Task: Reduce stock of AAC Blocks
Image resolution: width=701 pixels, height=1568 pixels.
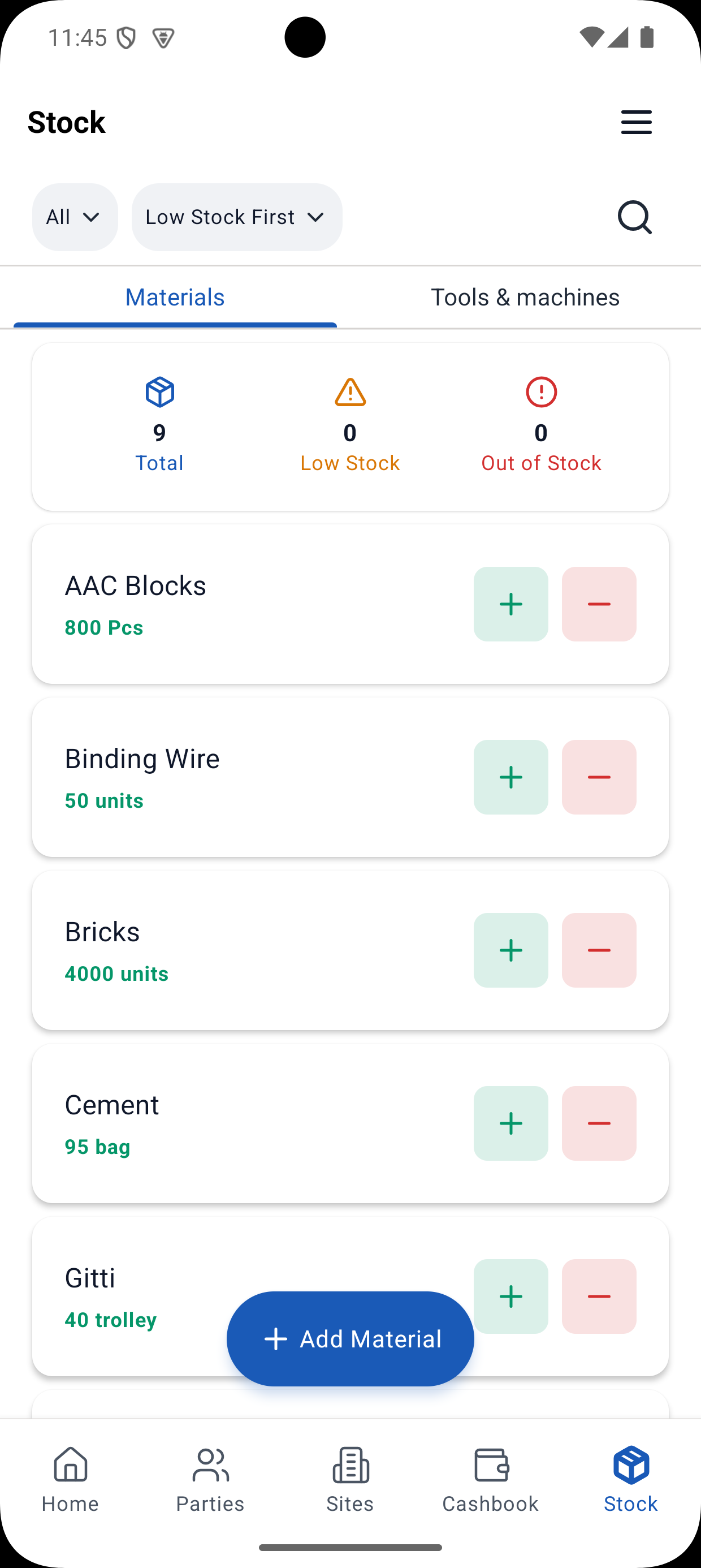Action: pos(599,604)
